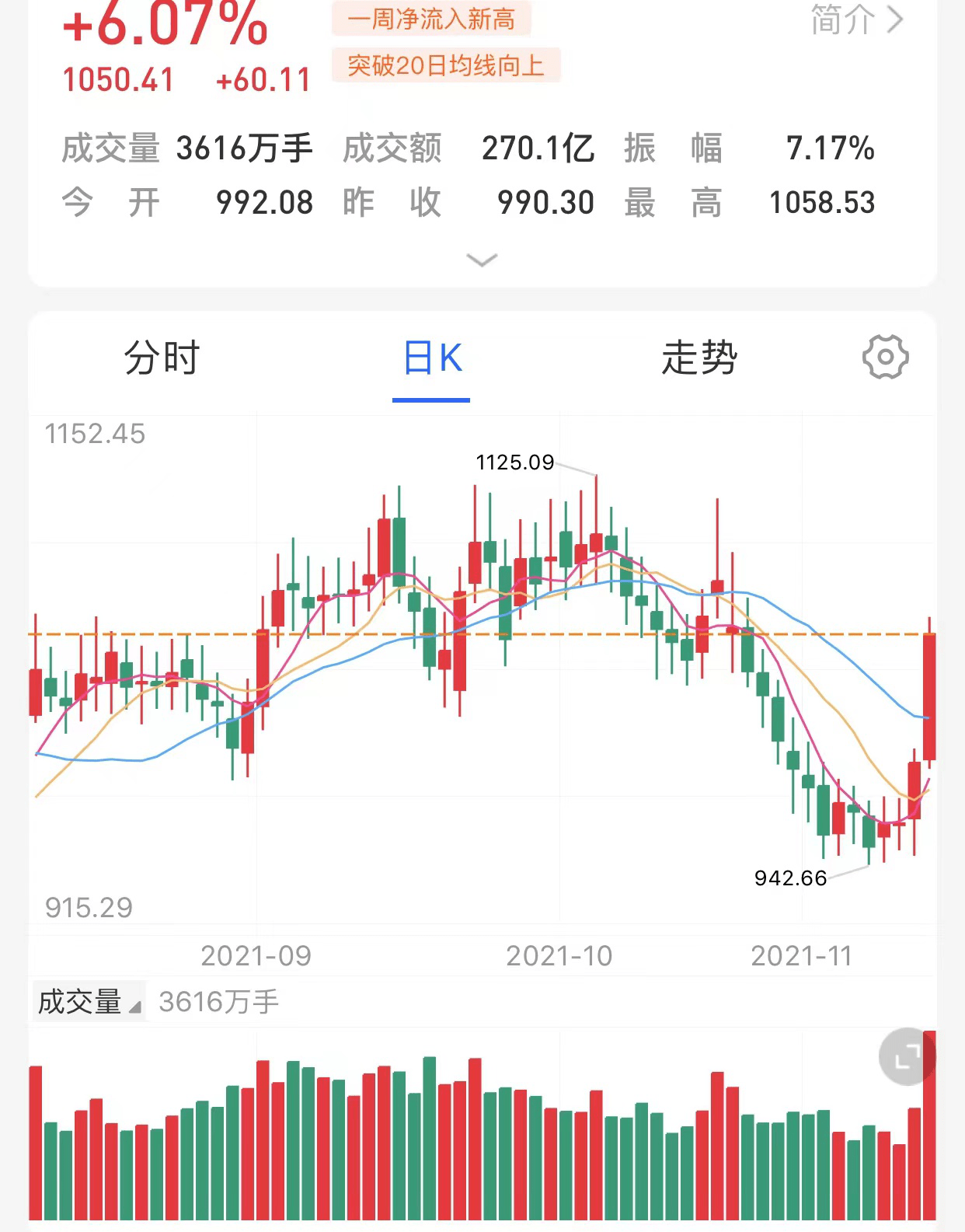Switch to the 分时 tab
The width and height of the screenshot is (965, 1232).
(162, 358)
